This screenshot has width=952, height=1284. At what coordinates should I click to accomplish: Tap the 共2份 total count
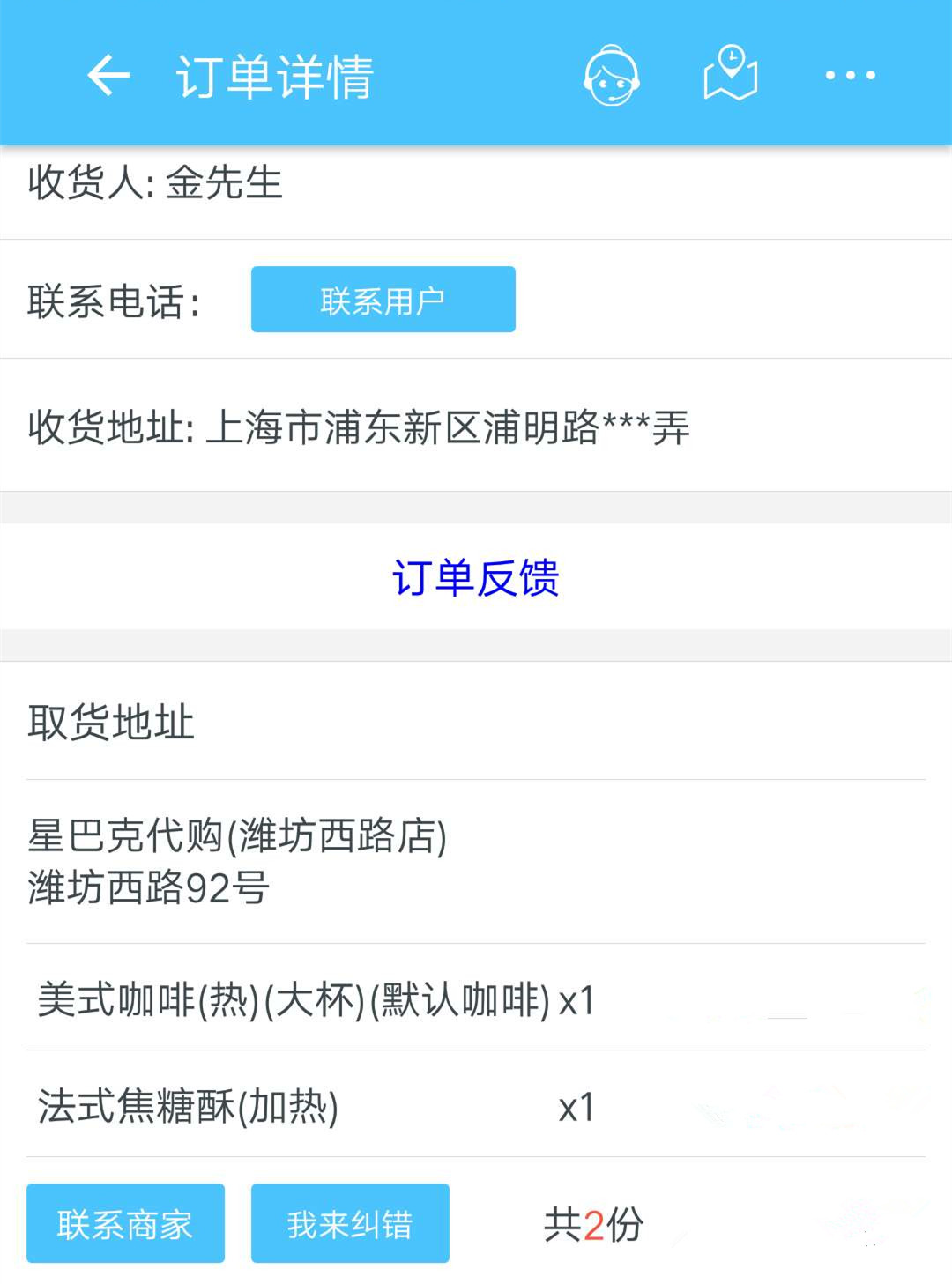pos(592,1222)
